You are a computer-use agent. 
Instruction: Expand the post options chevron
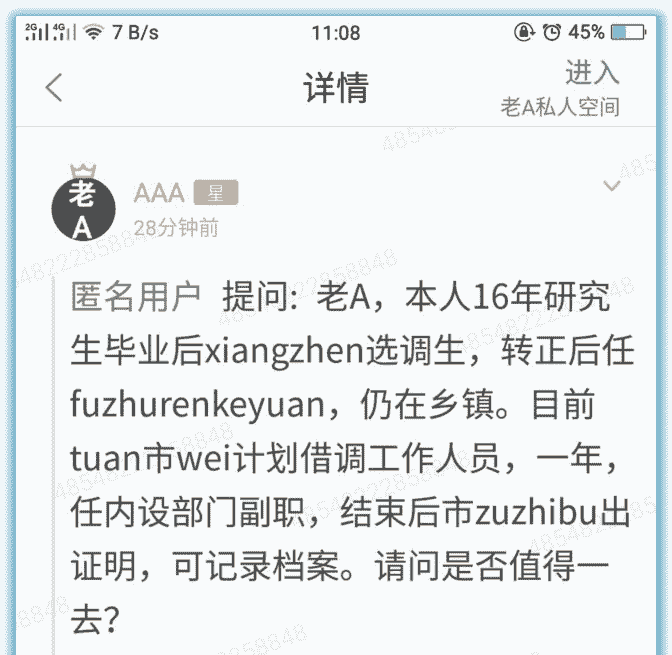pyautogui.click(x=612, y=187)
